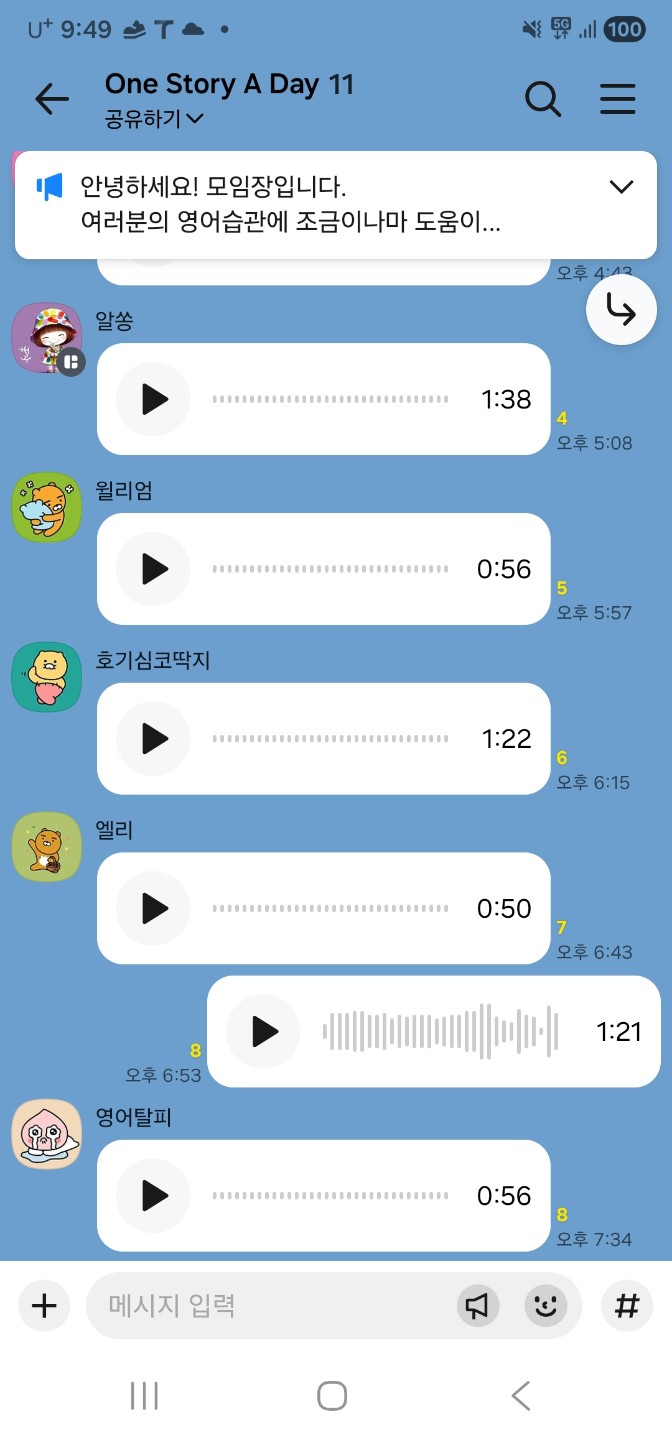Expand the pinned 모임장 announcement banner
Image resolution: width=672 pixels, height=1440 pixels.
tap(621, 187)
